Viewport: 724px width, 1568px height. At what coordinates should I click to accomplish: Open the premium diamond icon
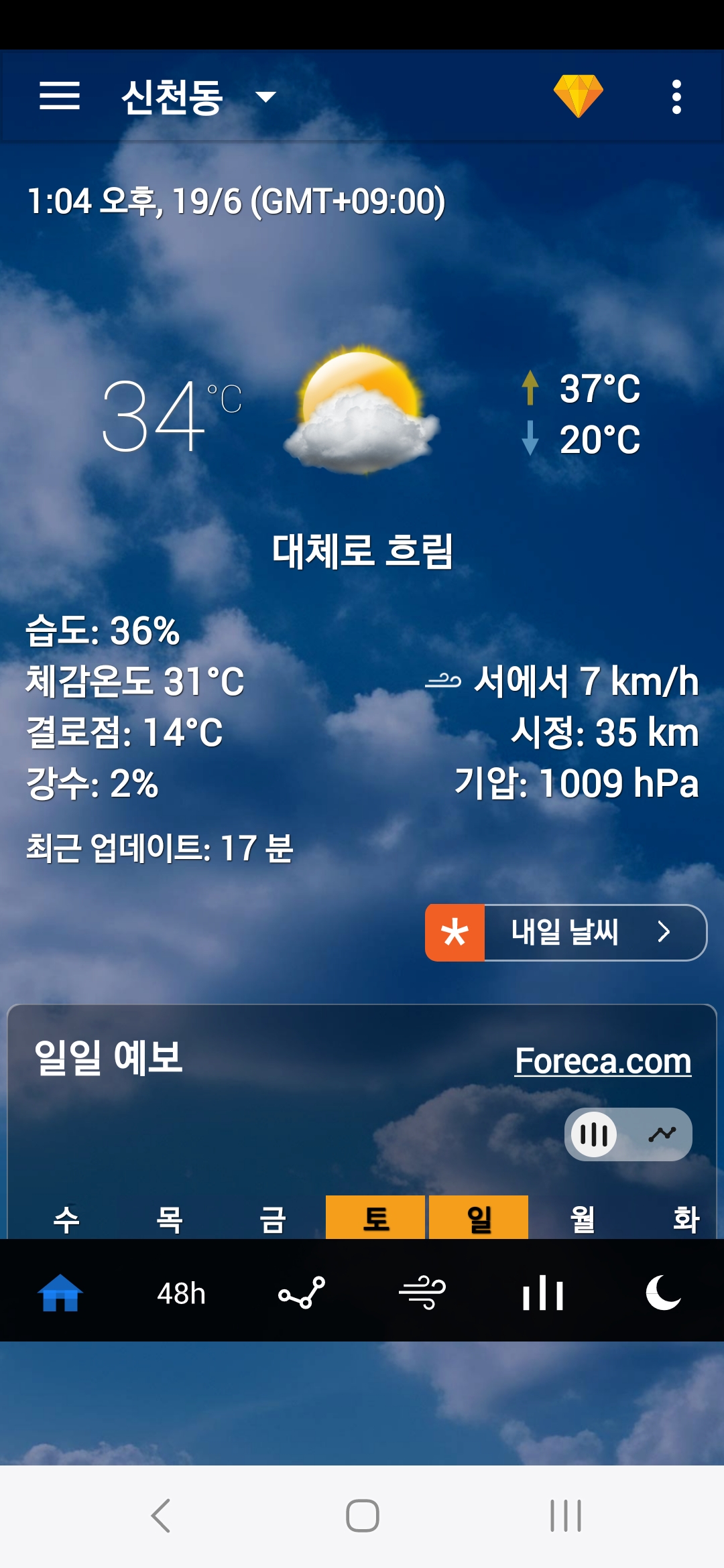tap(578, 96)
